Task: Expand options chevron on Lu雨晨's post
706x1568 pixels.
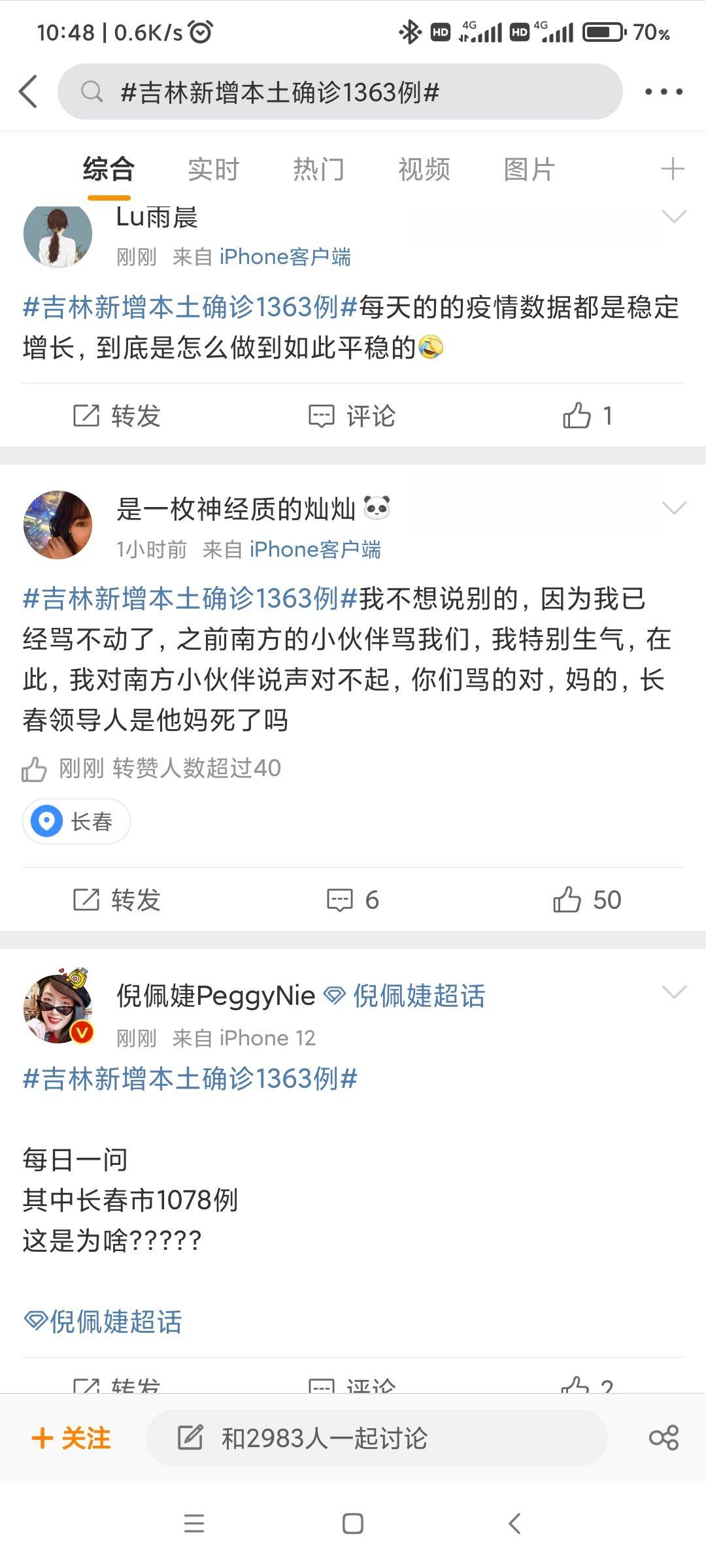Action: [x=673, y=217]
